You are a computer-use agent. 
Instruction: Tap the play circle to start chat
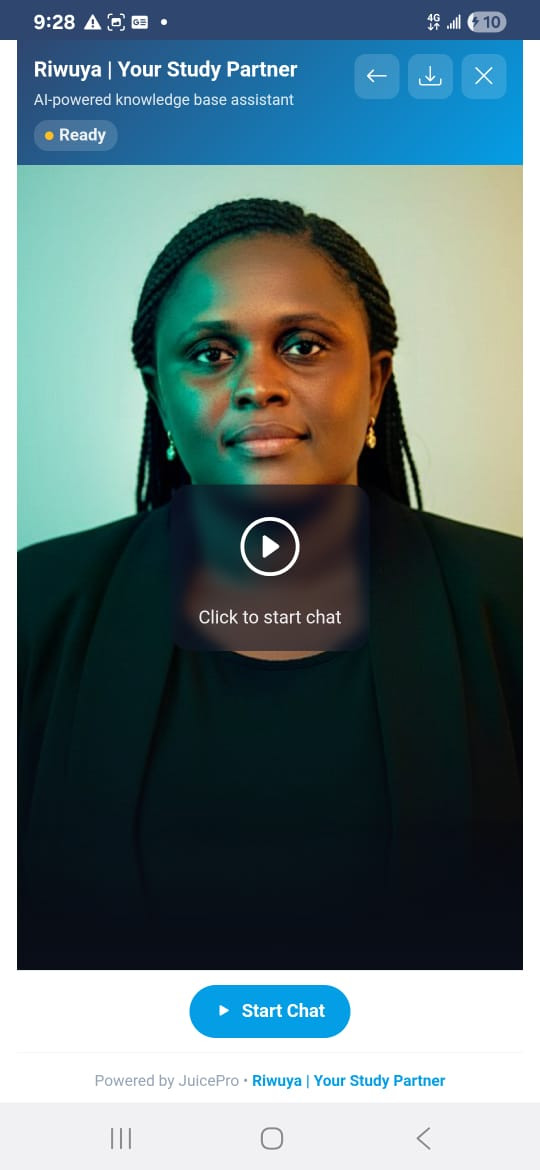point(270,547)
